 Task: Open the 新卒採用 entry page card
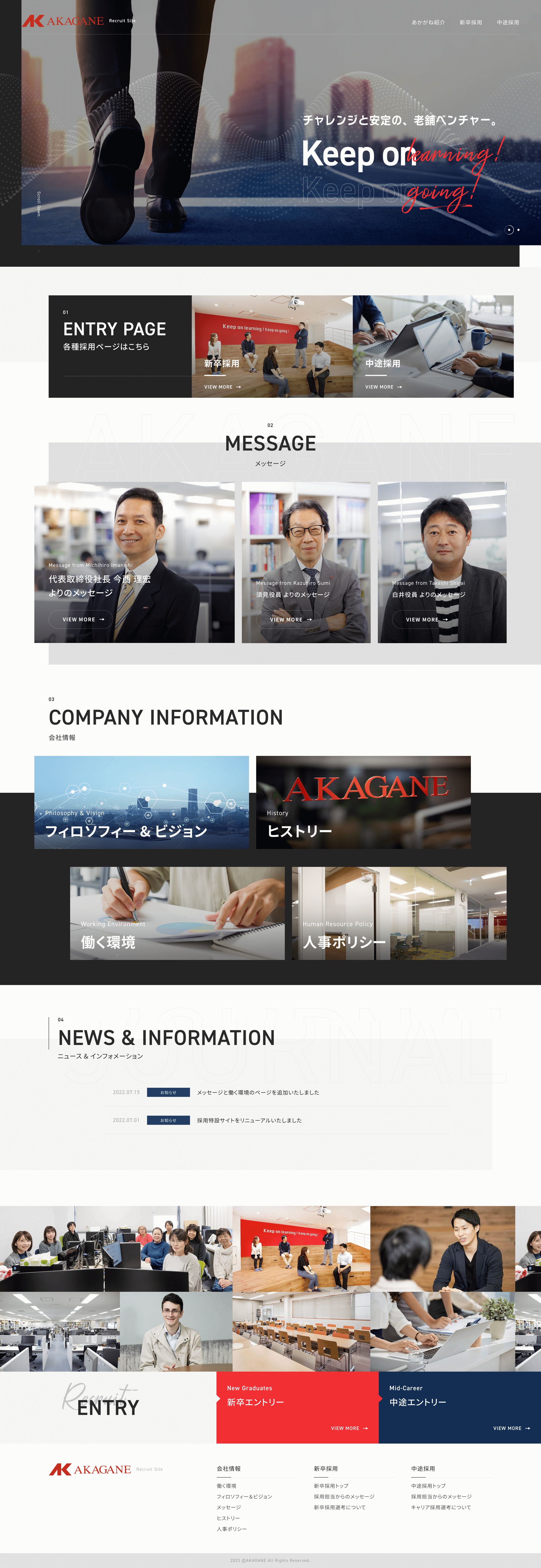[272, 347]
